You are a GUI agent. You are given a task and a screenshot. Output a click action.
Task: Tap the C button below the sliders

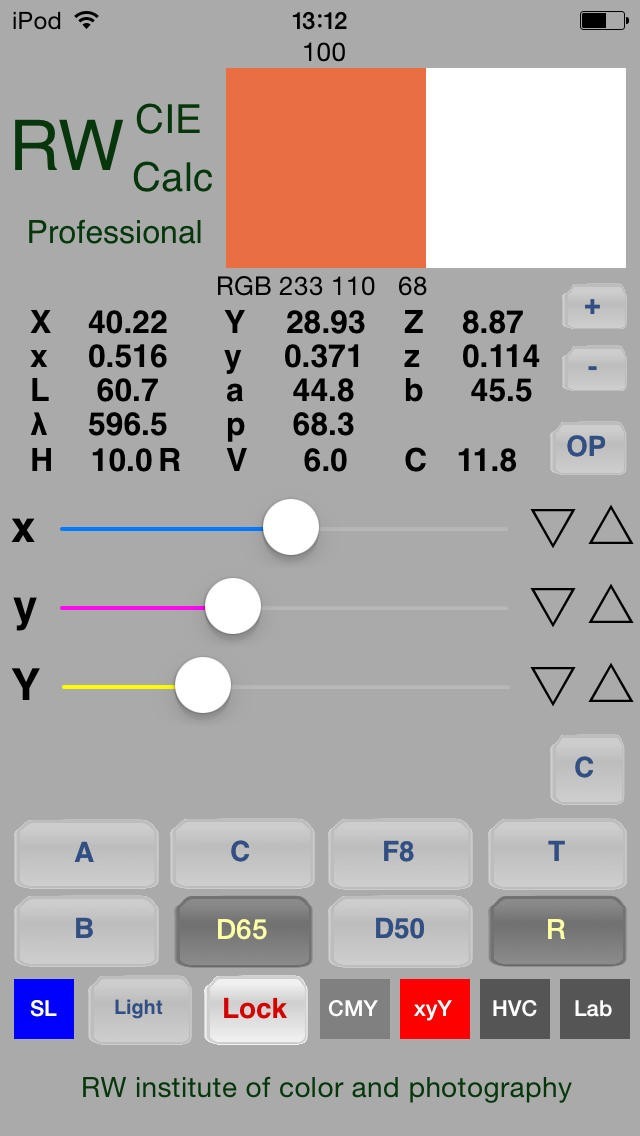pyautogui.click(x=585, y=768)
